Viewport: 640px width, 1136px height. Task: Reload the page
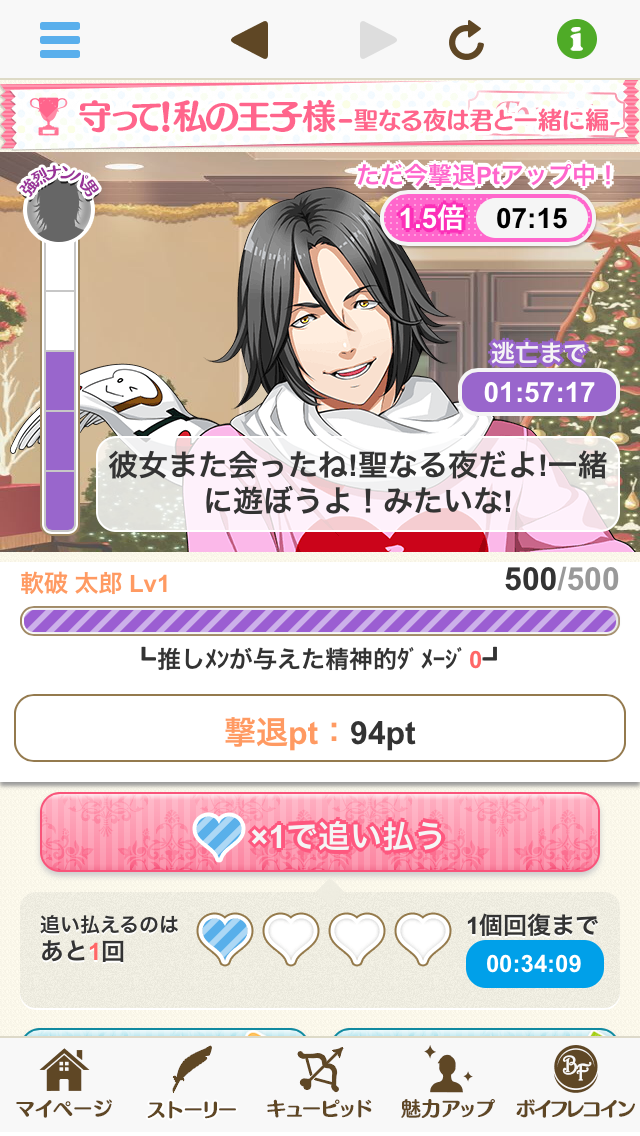click(x=466, y=40)
